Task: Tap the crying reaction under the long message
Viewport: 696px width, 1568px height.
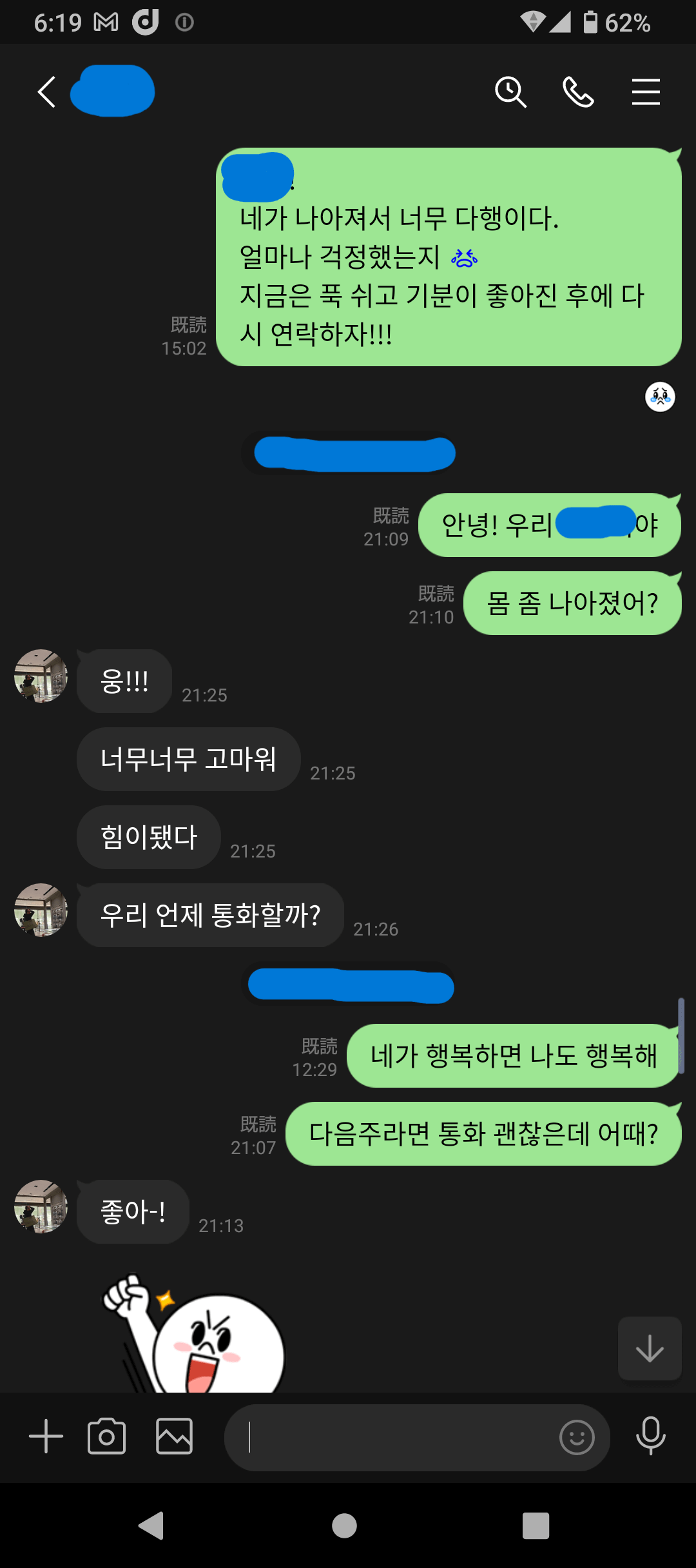Action: pos(660,397)
